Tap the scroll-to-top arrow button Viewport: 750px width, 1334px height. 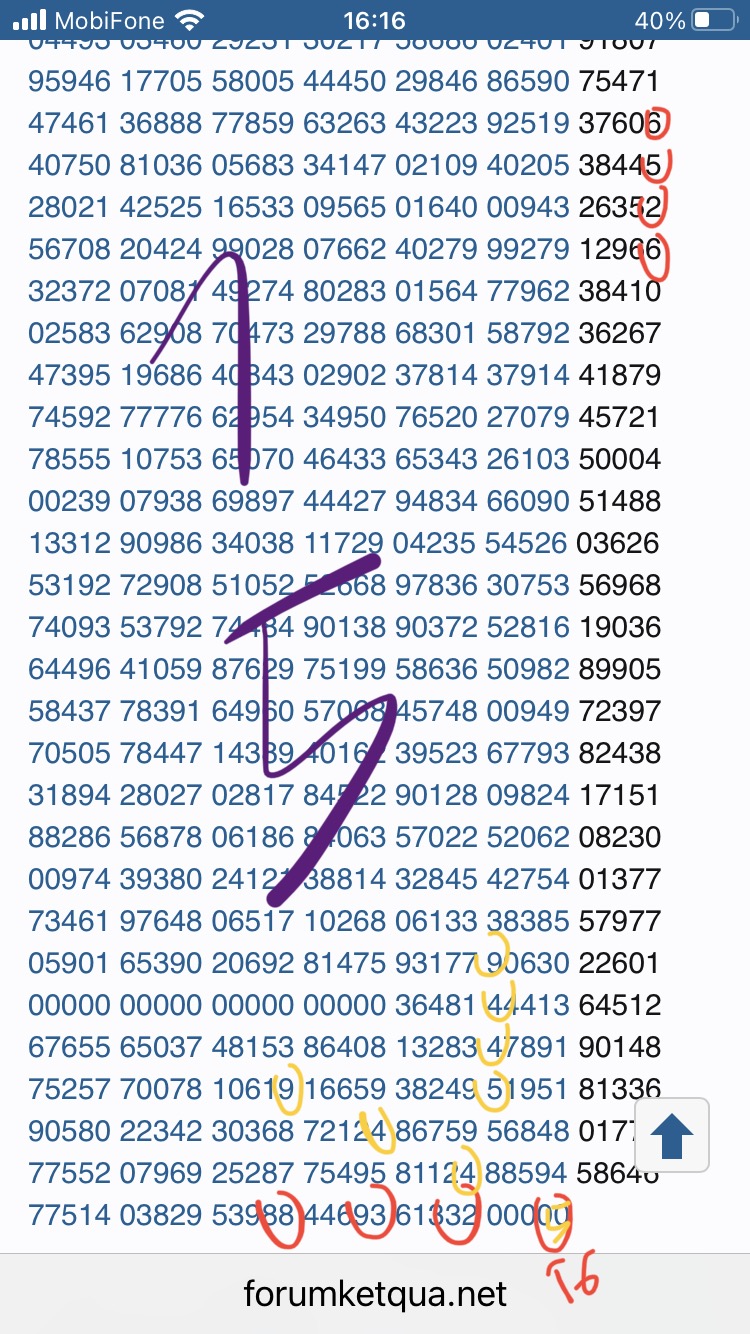(671, 1135)
